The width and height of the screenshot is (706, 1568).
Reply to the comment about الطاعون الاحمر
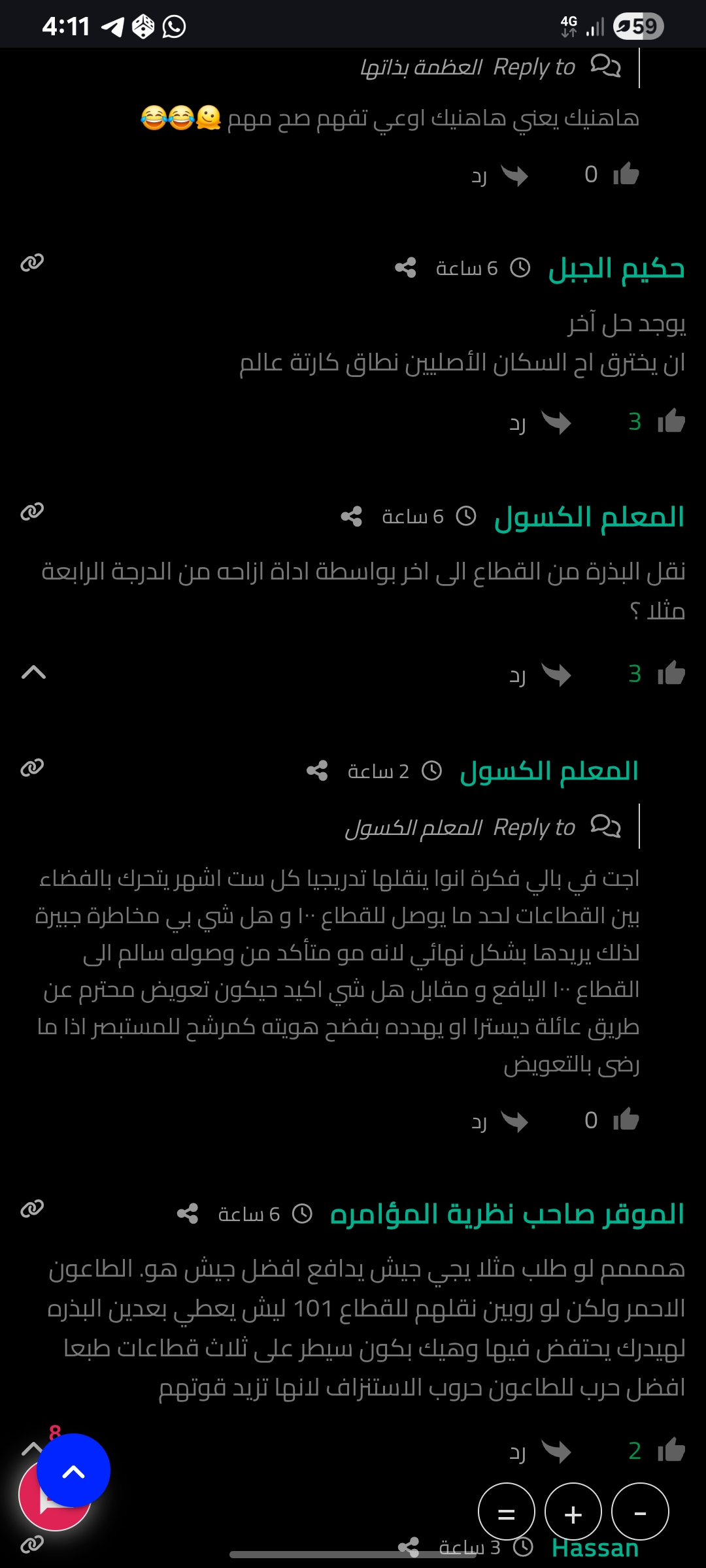540,1452
